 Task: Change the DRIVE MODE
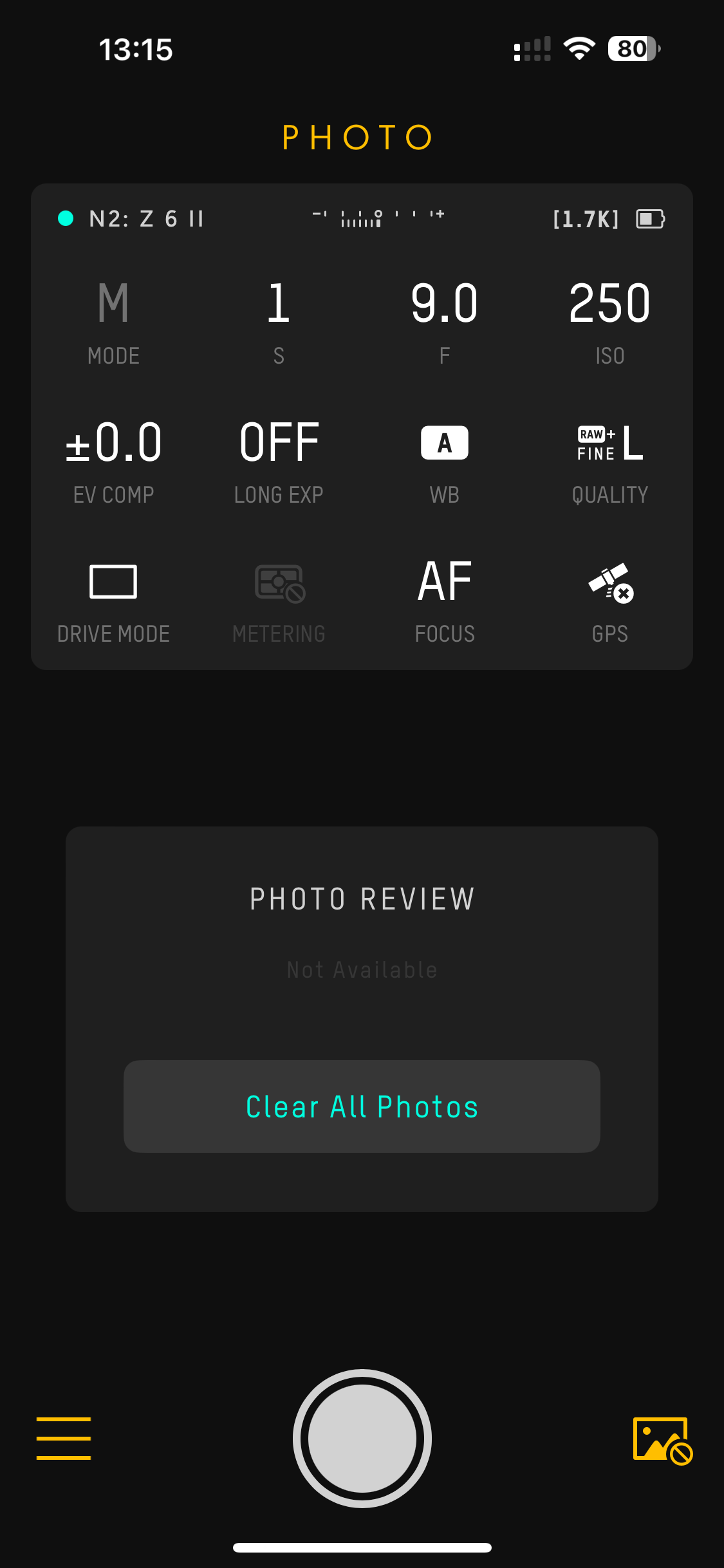(113, 599)
